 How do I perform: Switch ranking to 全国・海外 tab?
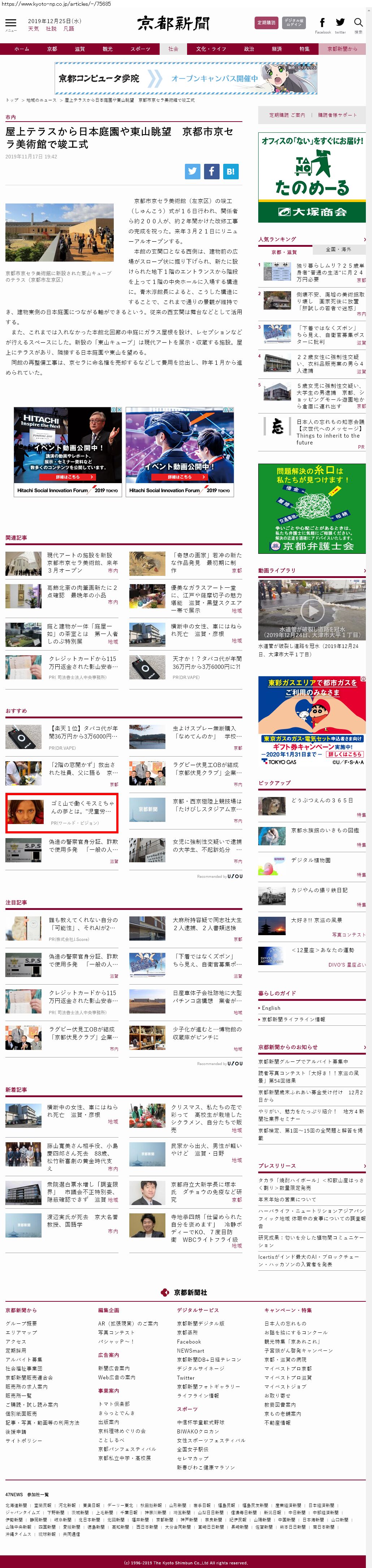click(338, 249)
